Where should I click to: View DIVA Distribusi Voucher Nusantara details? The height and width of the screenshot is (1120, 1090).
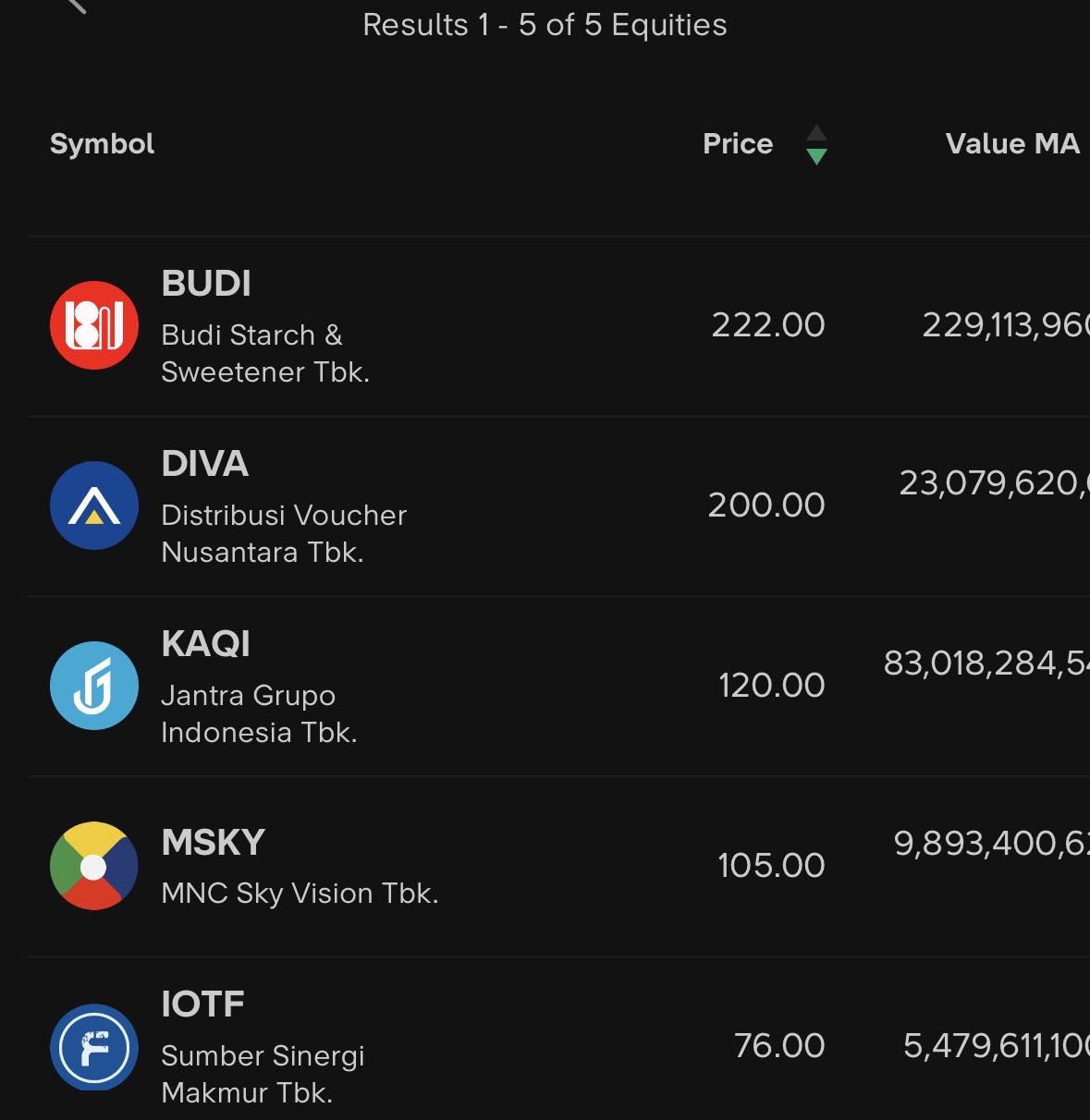(x=204, y=464)
